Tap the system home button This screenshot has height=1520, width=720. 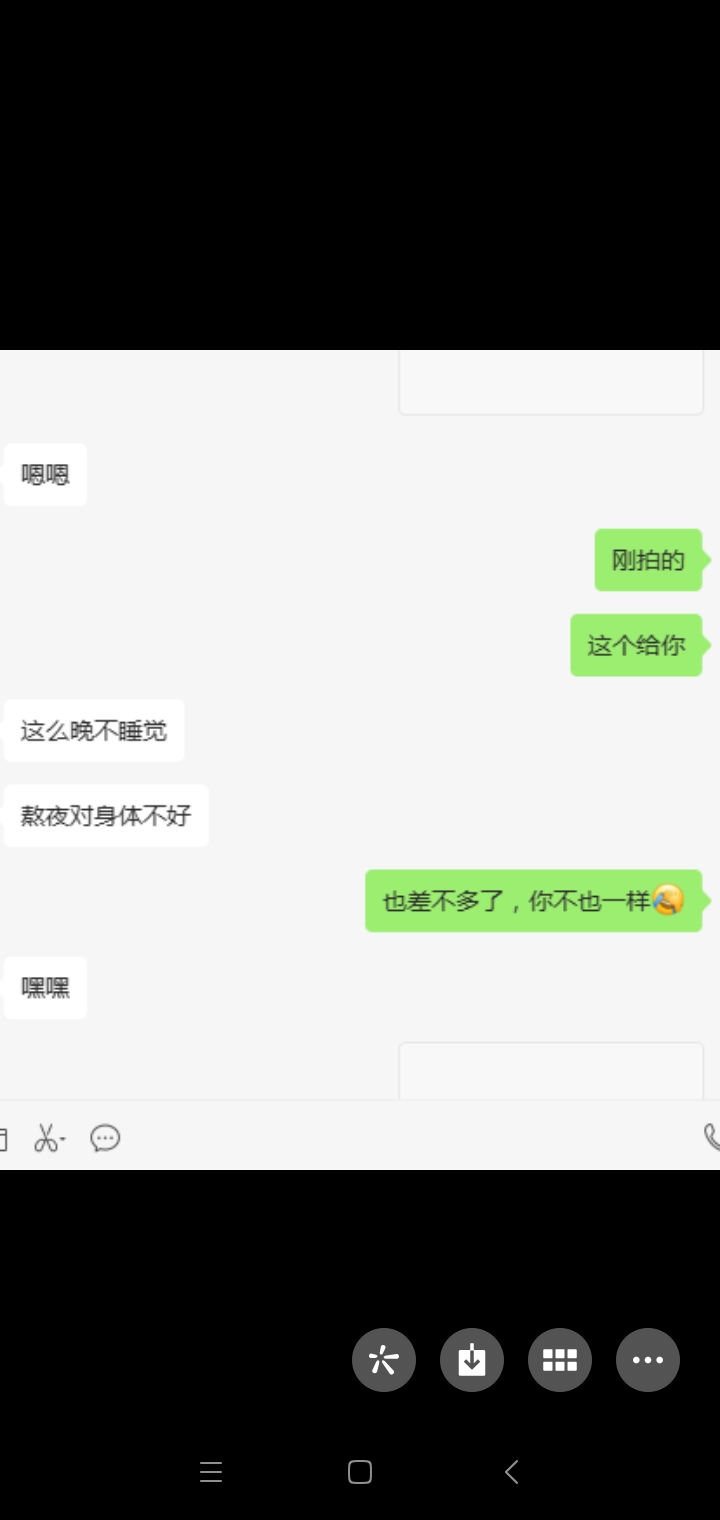(x=360, y=1472)
